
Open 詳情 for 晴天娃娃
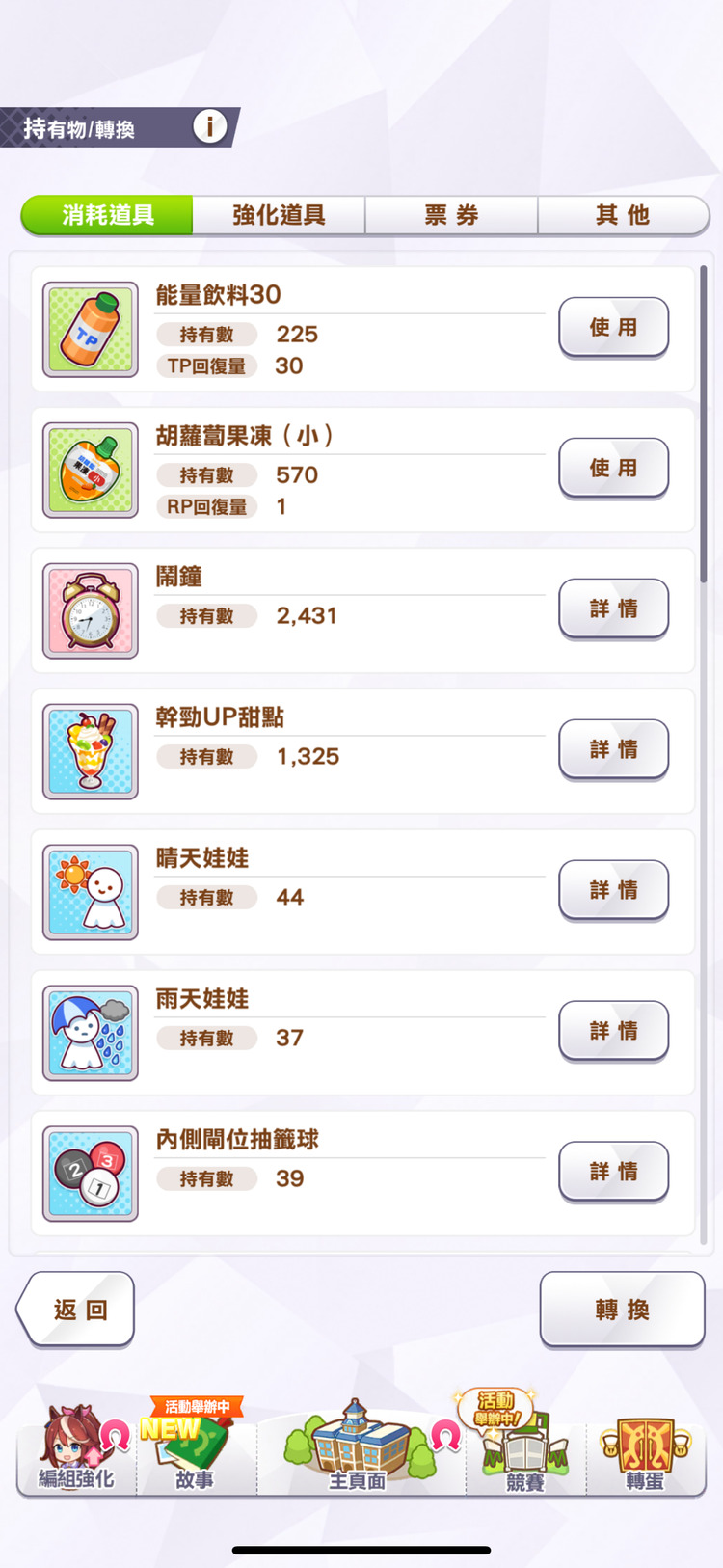tap(613, 890)
